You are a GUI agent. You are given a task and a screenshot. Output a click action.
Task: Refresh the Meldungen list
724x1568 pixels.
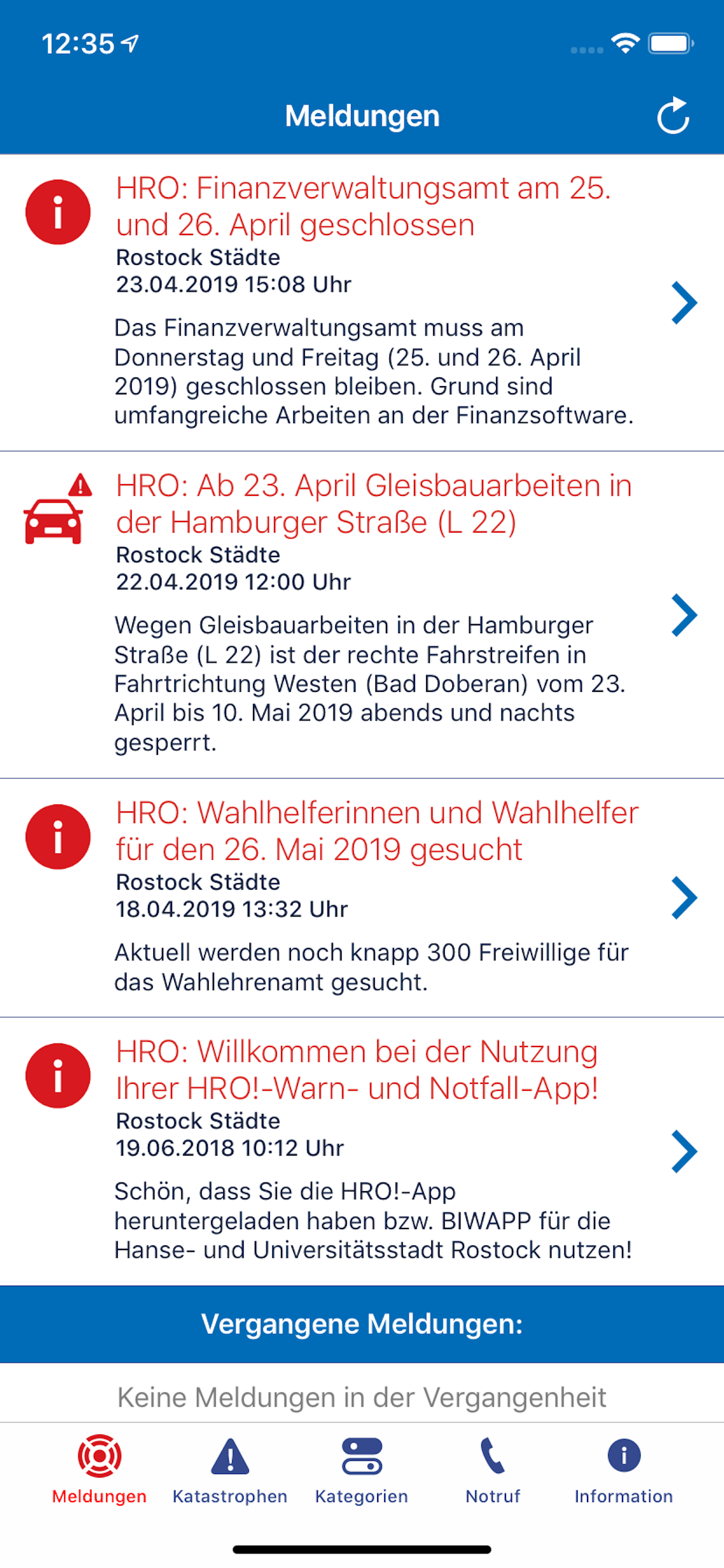(x=673, y=116)
